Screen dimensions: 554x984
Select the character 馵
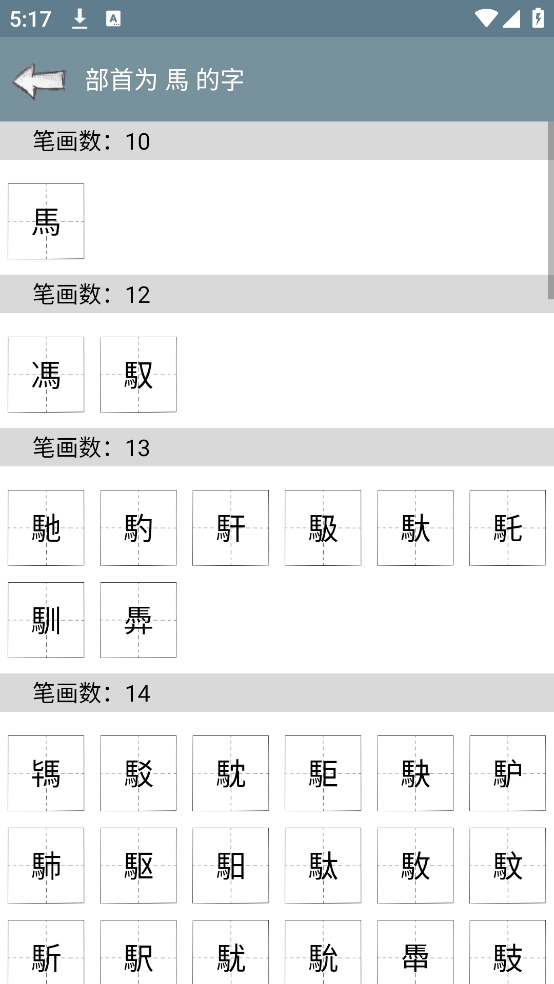click(138, 620)
